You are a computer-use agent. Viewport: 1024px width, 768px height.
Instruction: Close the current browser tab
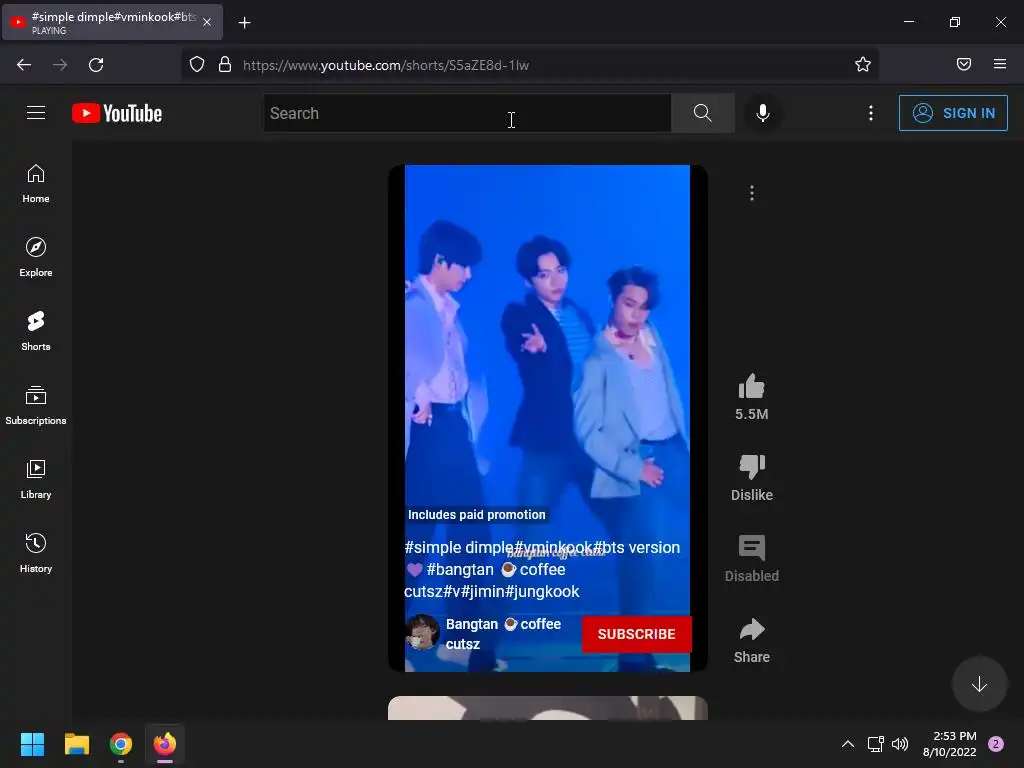coord(207,22)
